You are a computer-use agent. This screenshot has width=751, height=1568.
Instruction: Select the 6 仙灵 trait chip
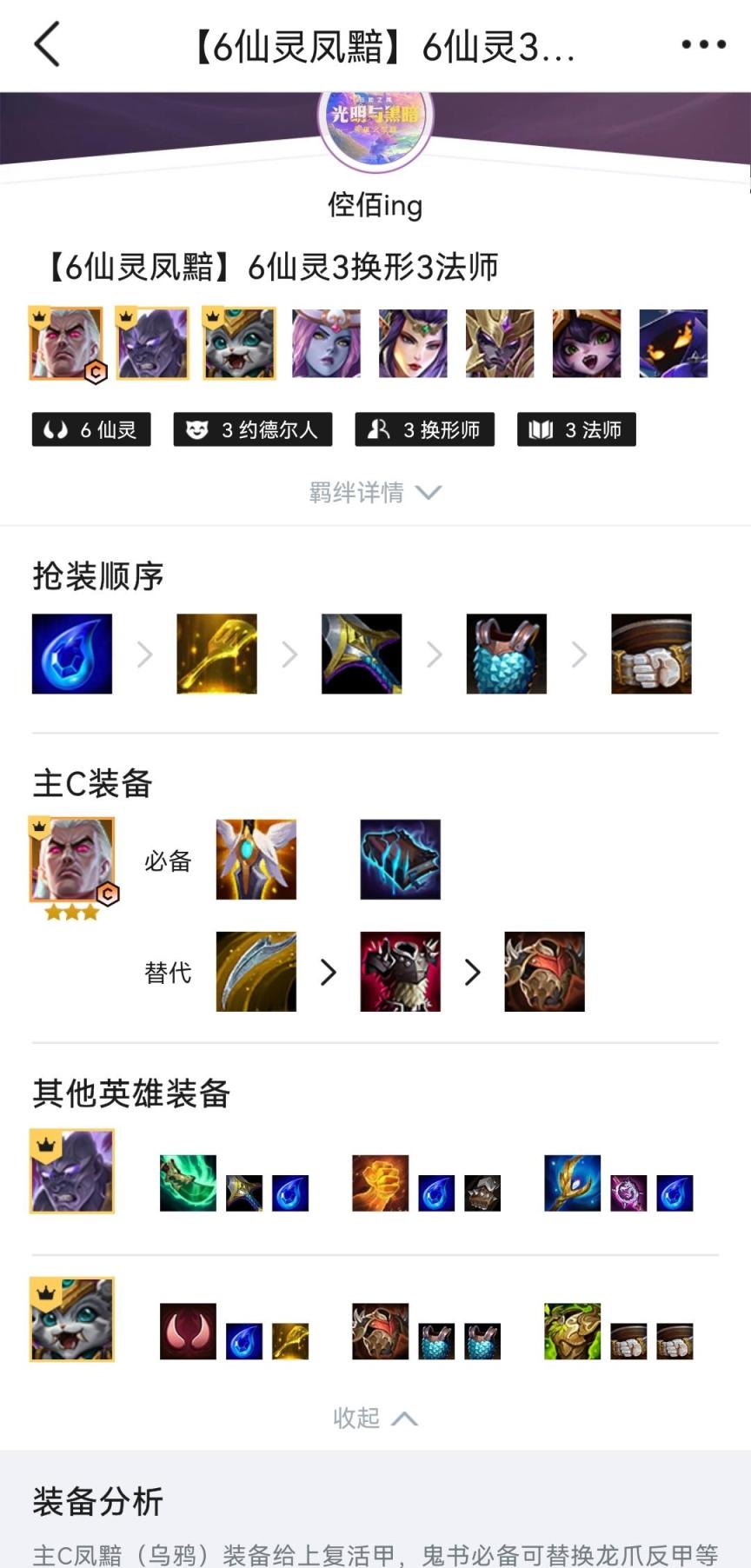[x=91, y=429]
